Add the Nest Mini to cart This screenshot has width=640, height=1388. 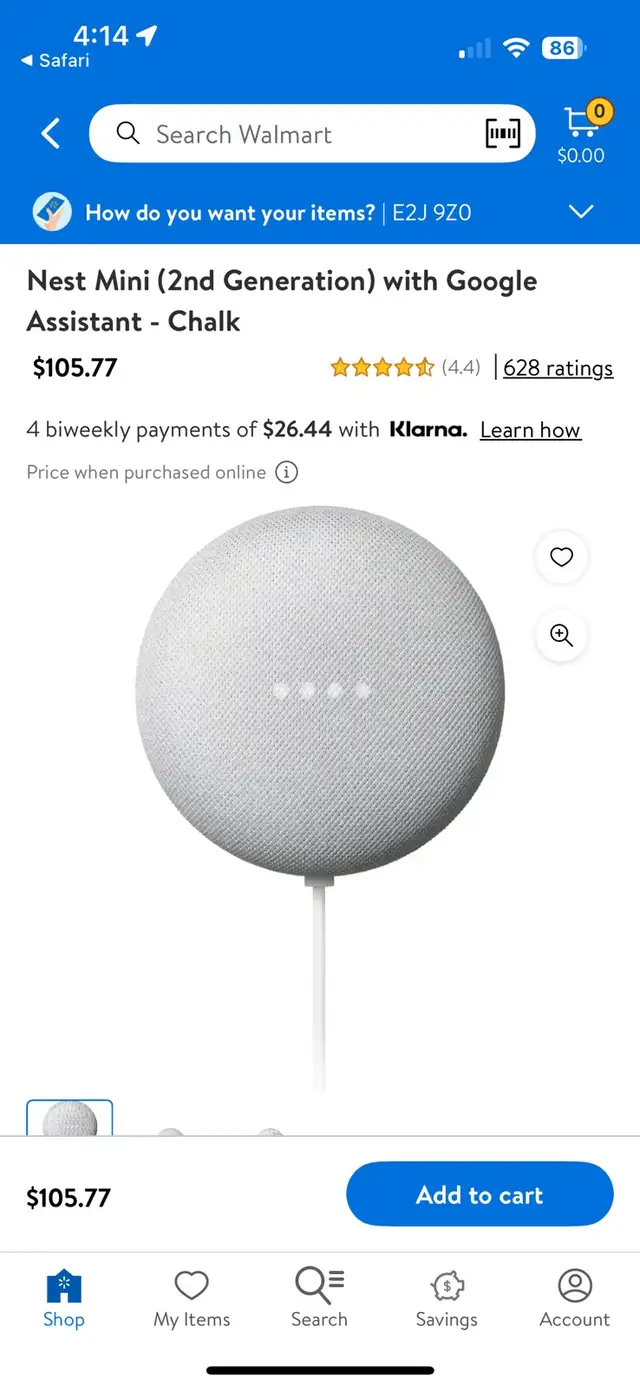(480, 1194)
